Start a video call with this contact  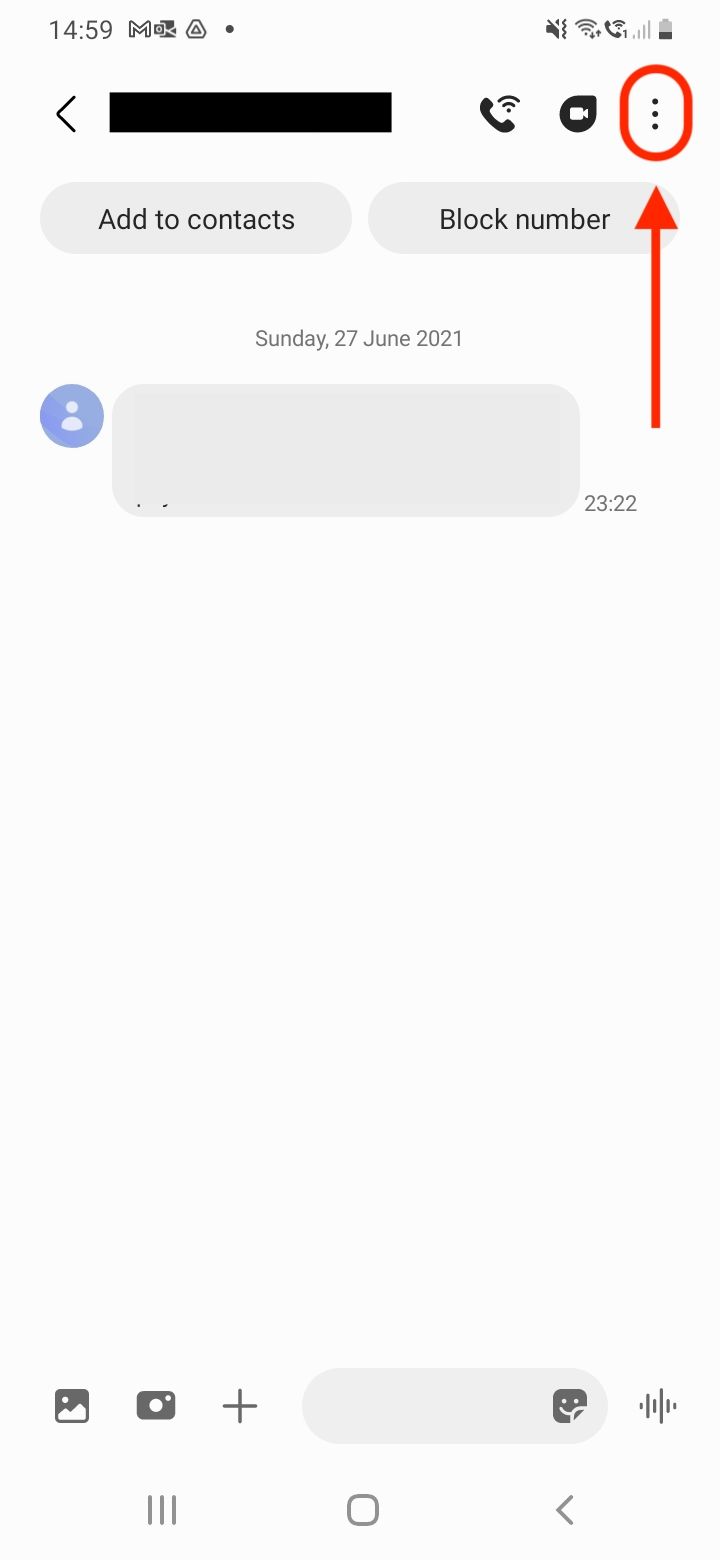(x=577, y=113)
